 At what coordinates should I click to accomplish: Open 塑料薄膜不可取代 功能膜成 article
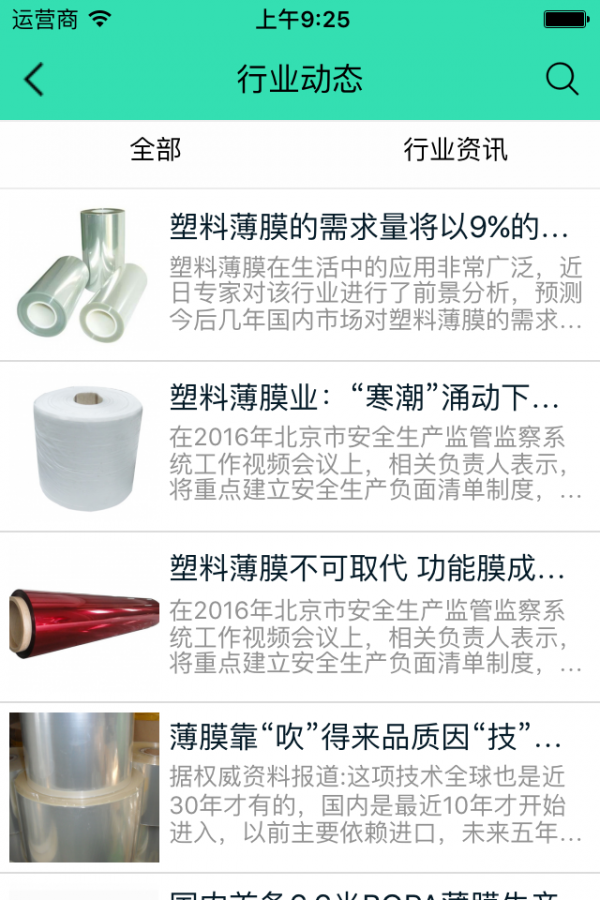(x=367, y=569)
